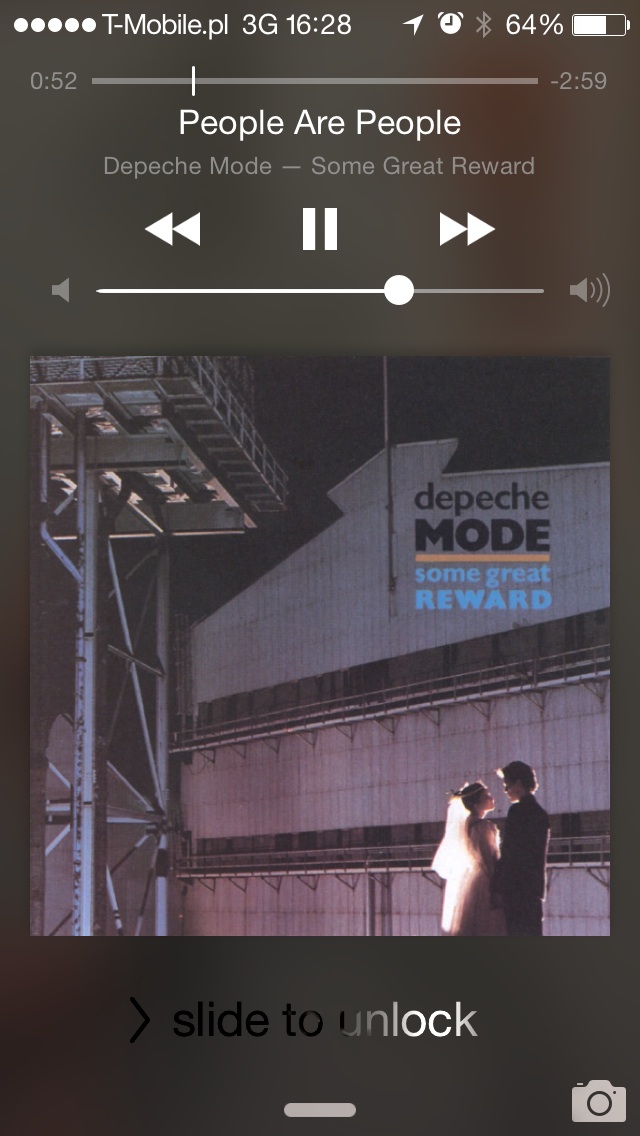Pause the song People Are People
Image resolution: width=640 pixels, height=1136 pixels.
click(x=320, y=229)
